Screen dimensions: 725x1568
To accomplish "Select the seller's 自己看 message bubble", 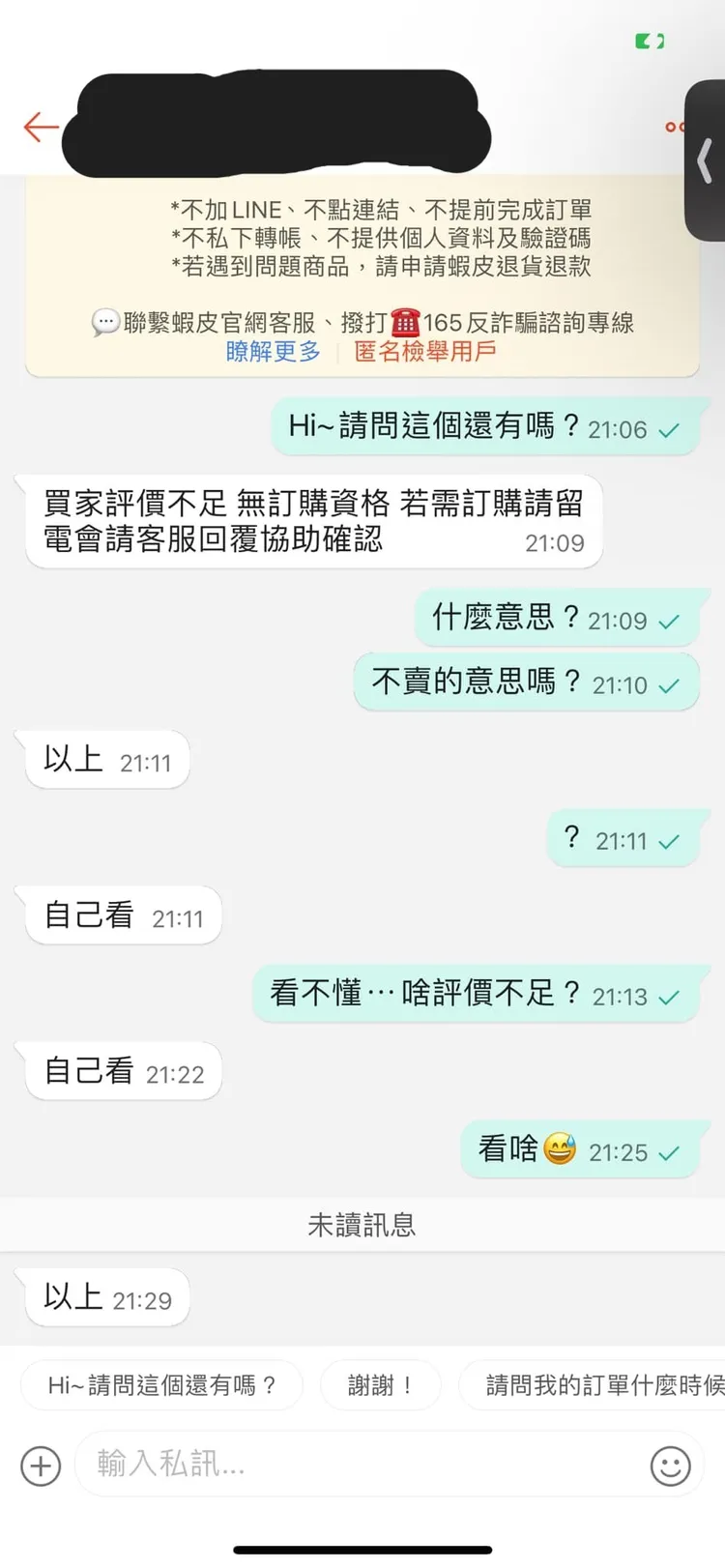I will 120,915.
